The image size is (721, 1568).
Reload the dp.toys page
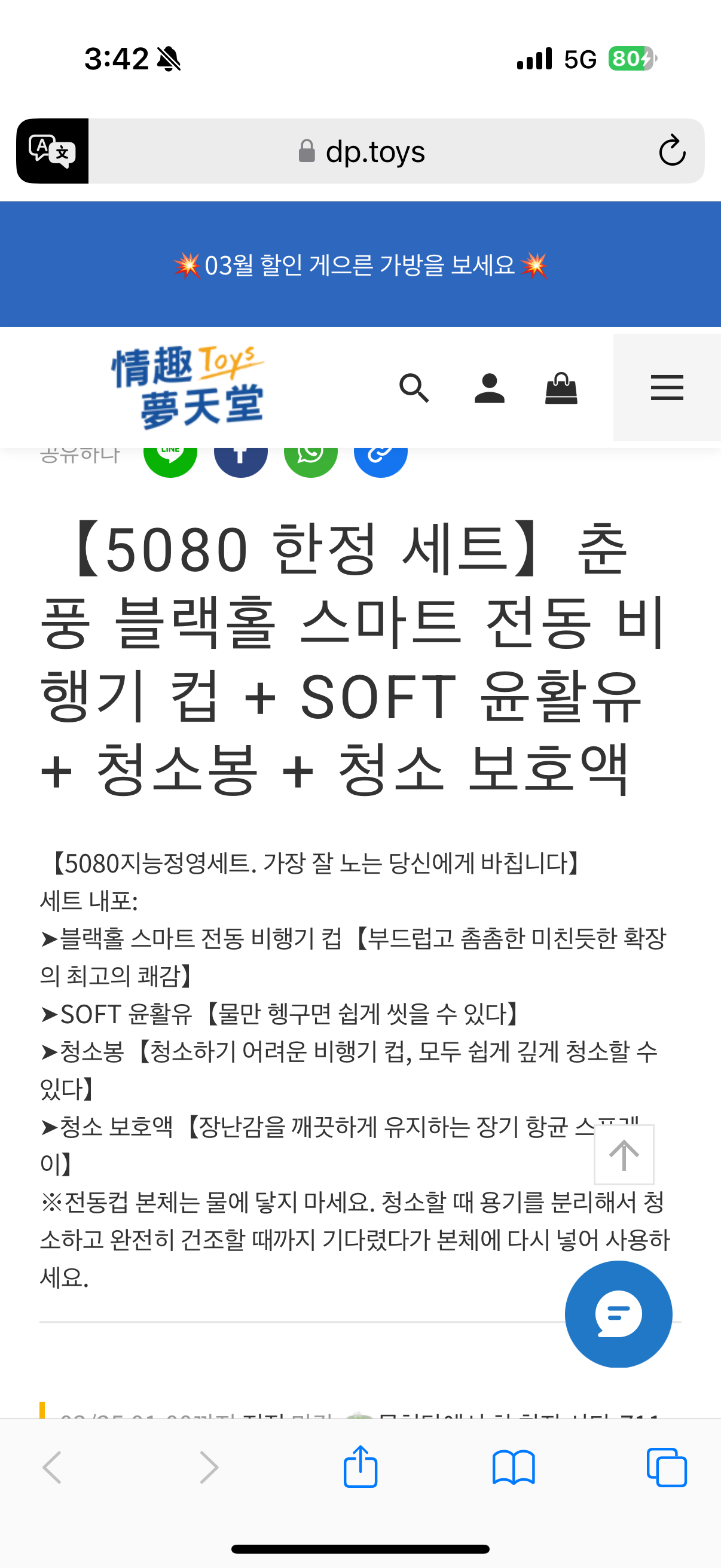tap(672, 151)
